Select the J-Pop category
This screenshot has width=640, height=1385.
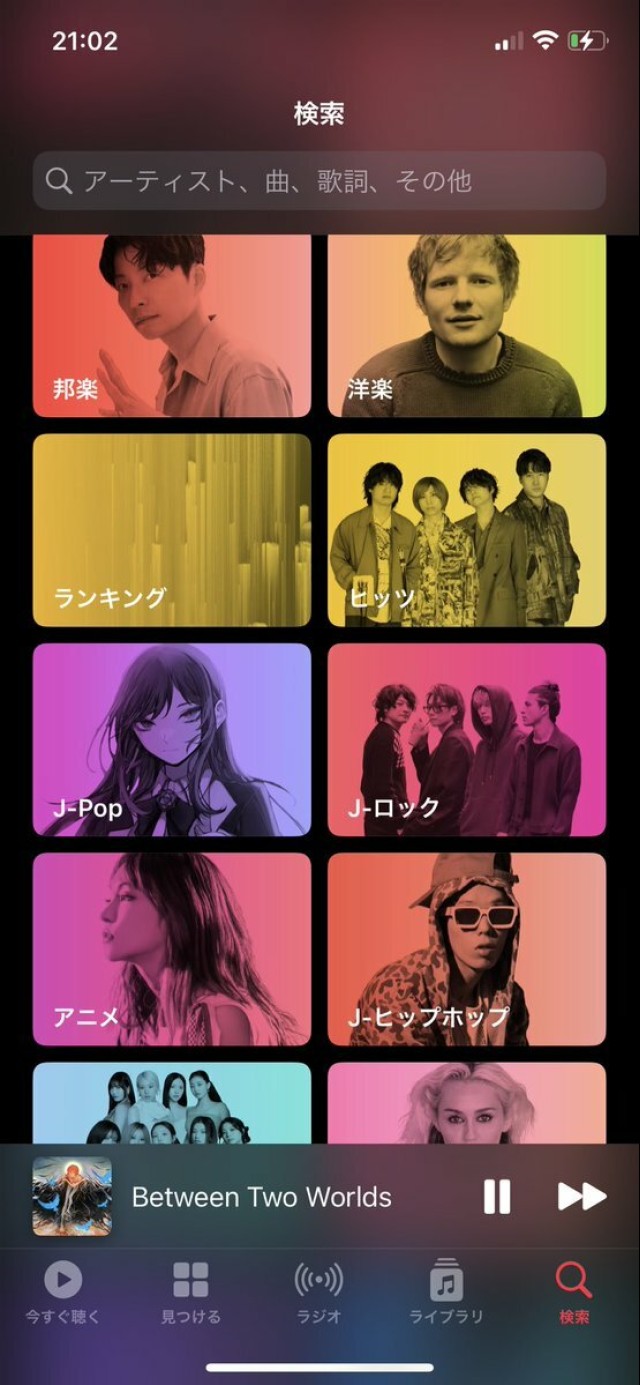(172, 740)
